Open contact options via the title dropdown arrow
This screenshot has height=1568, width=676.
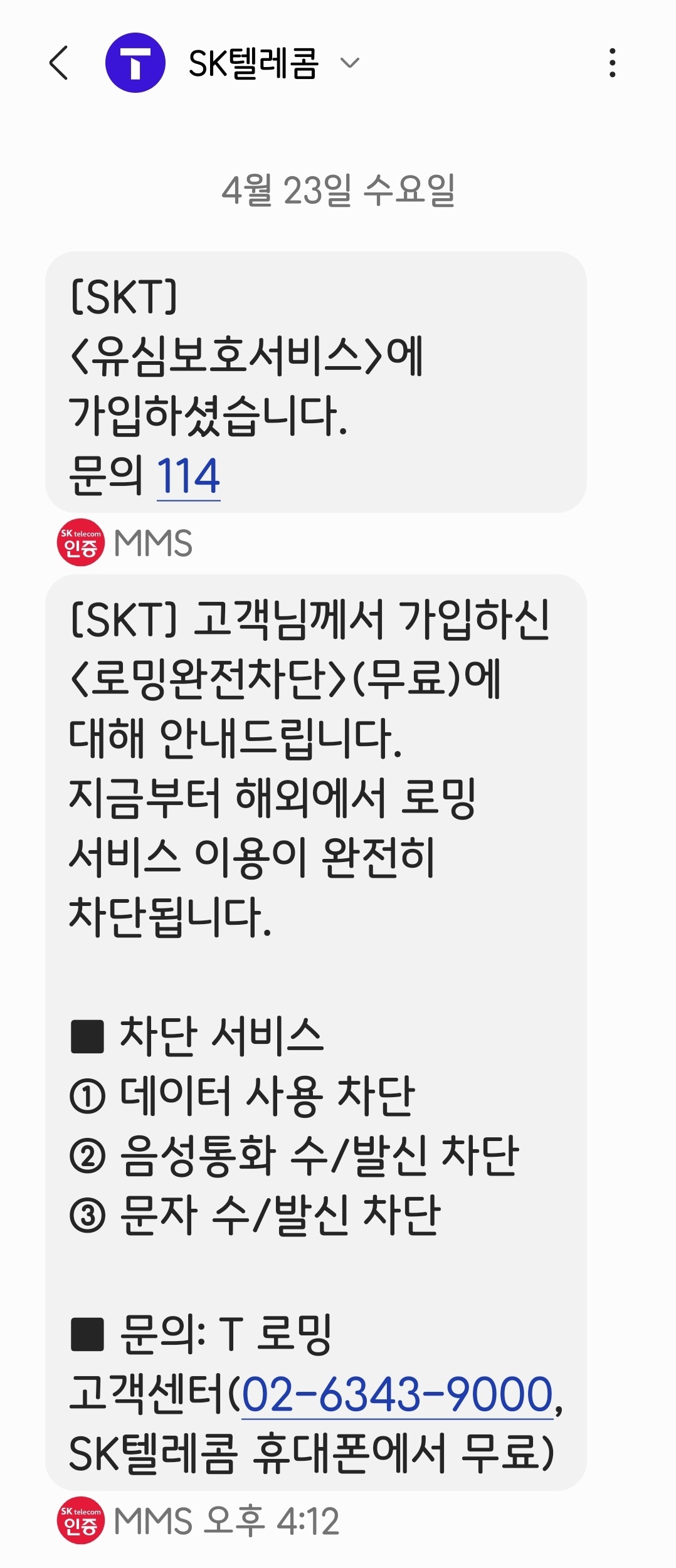[351, 63]
